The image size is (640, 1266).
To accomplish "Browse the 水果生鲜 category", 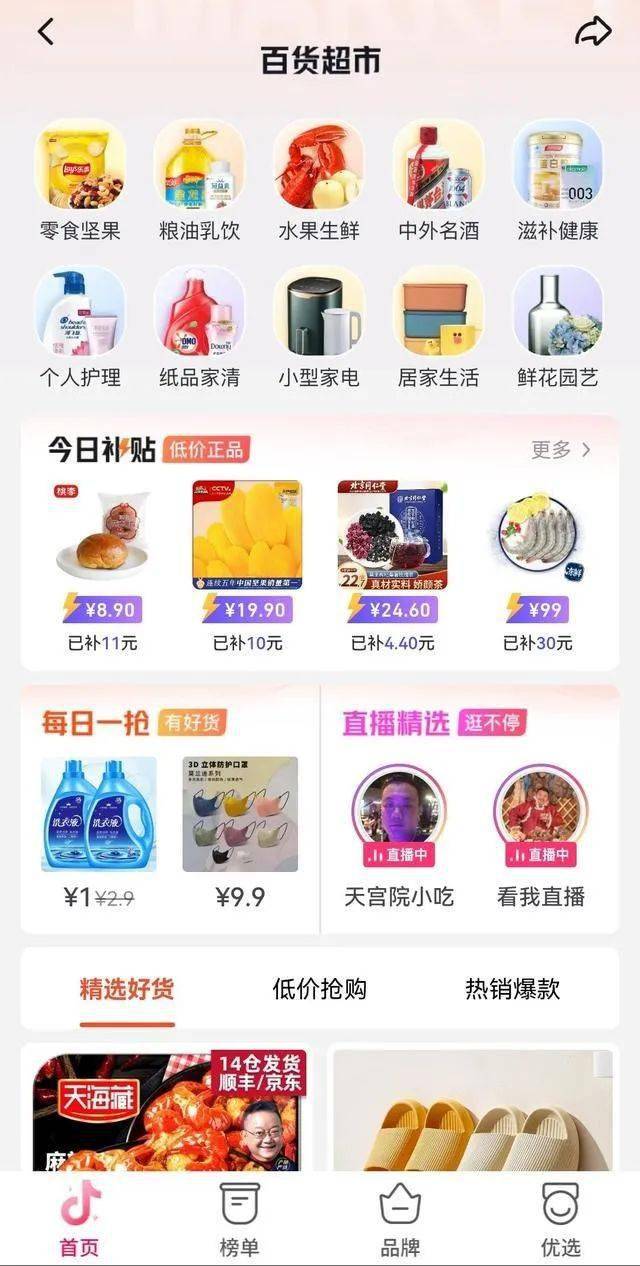I will tap(319, 182).
